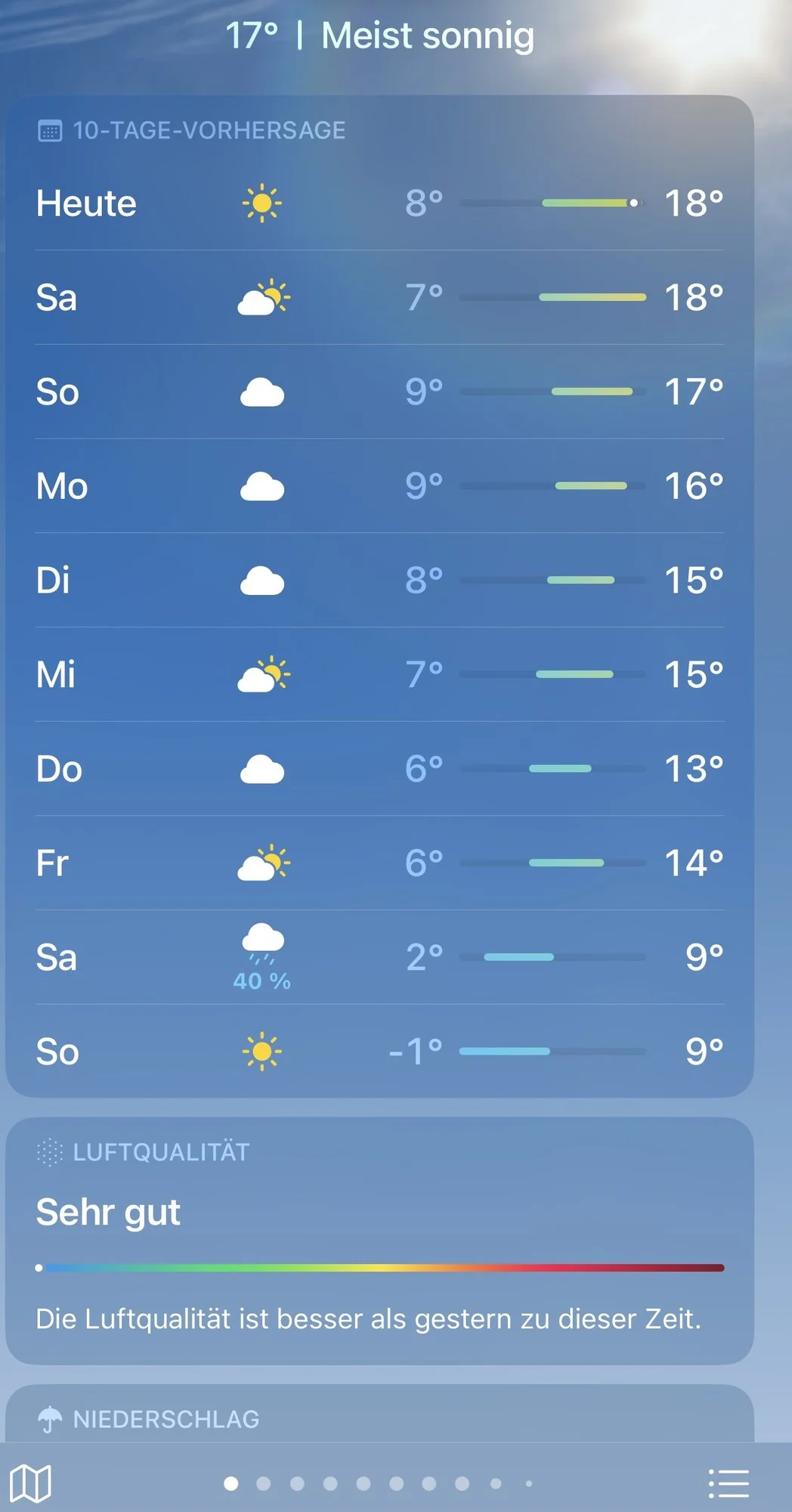The image size is (792, 1512).
Task: Open the So forecast with -1° low
Action: coord(379,1052)
